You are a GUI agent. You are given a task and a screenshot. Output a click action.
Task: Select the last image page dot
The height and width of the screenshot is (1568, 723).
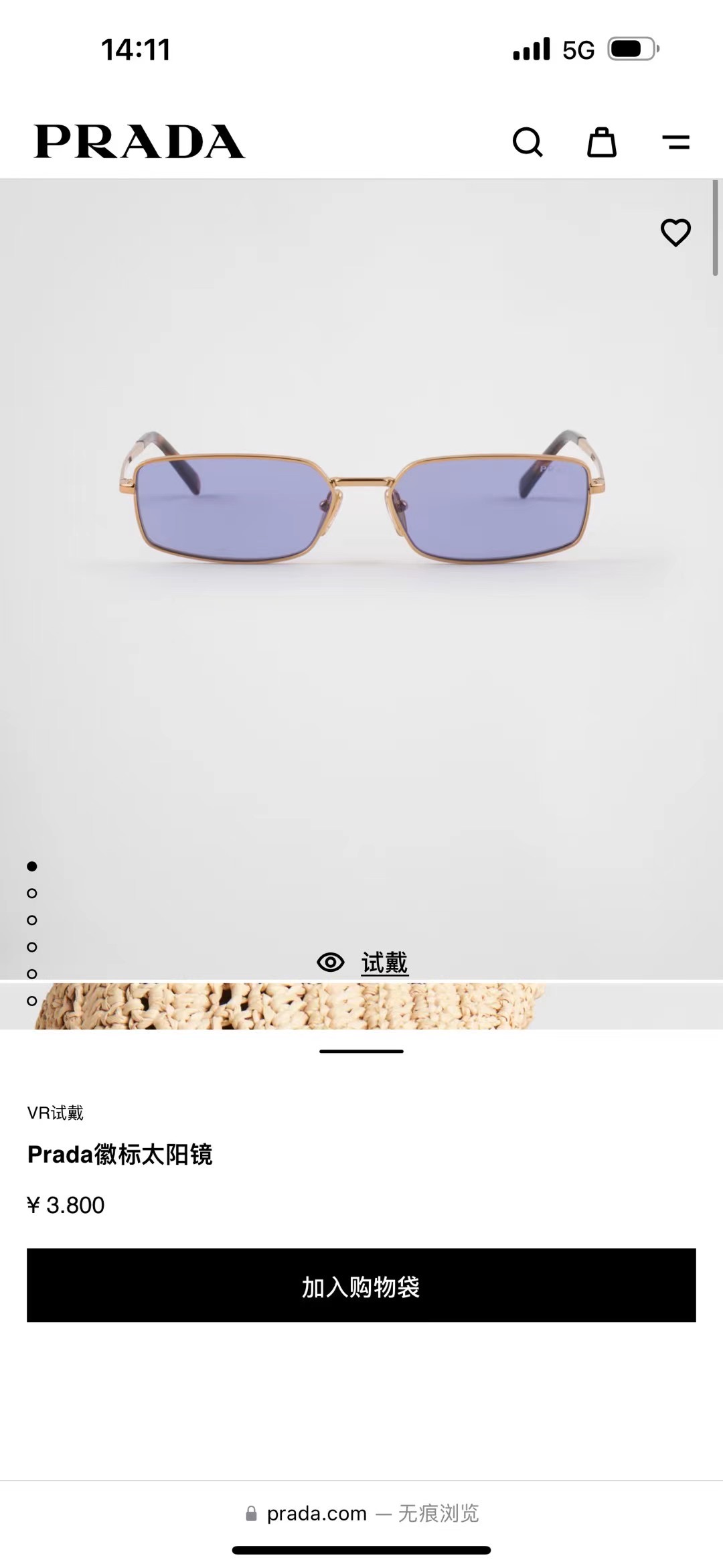coord(31,1001)
